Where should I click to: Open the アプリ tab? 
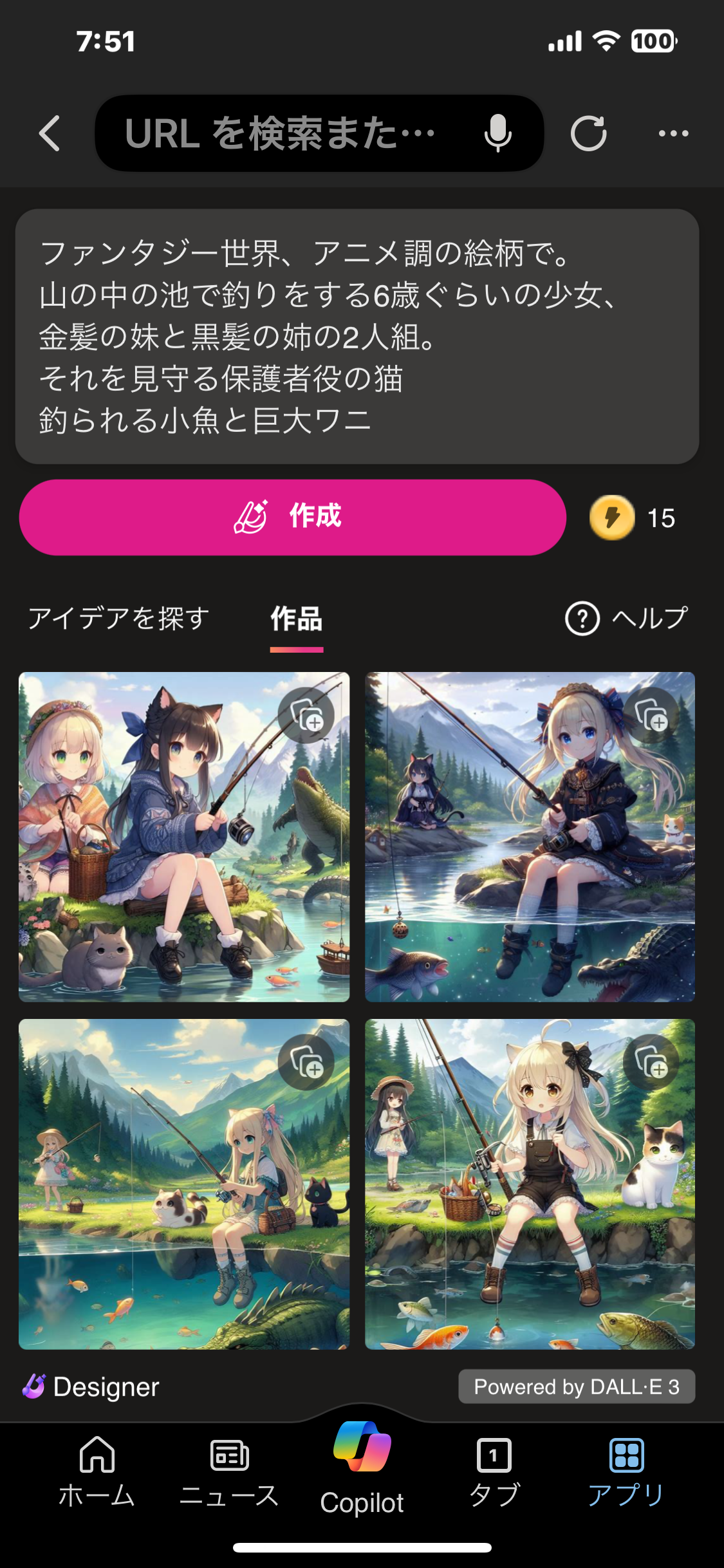tap(626, 1472)
